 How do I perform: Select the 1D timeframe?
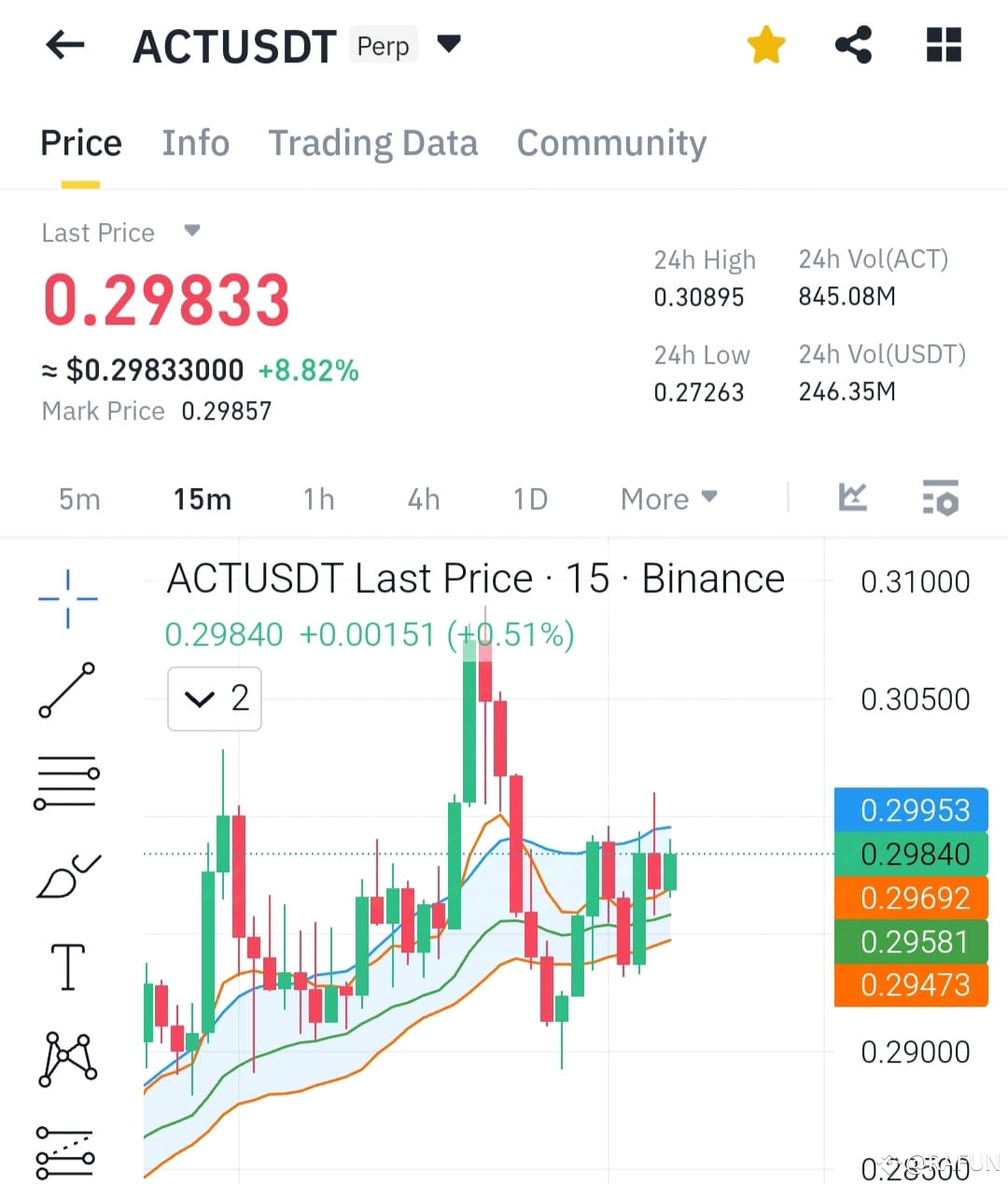(x=530, y=498)
